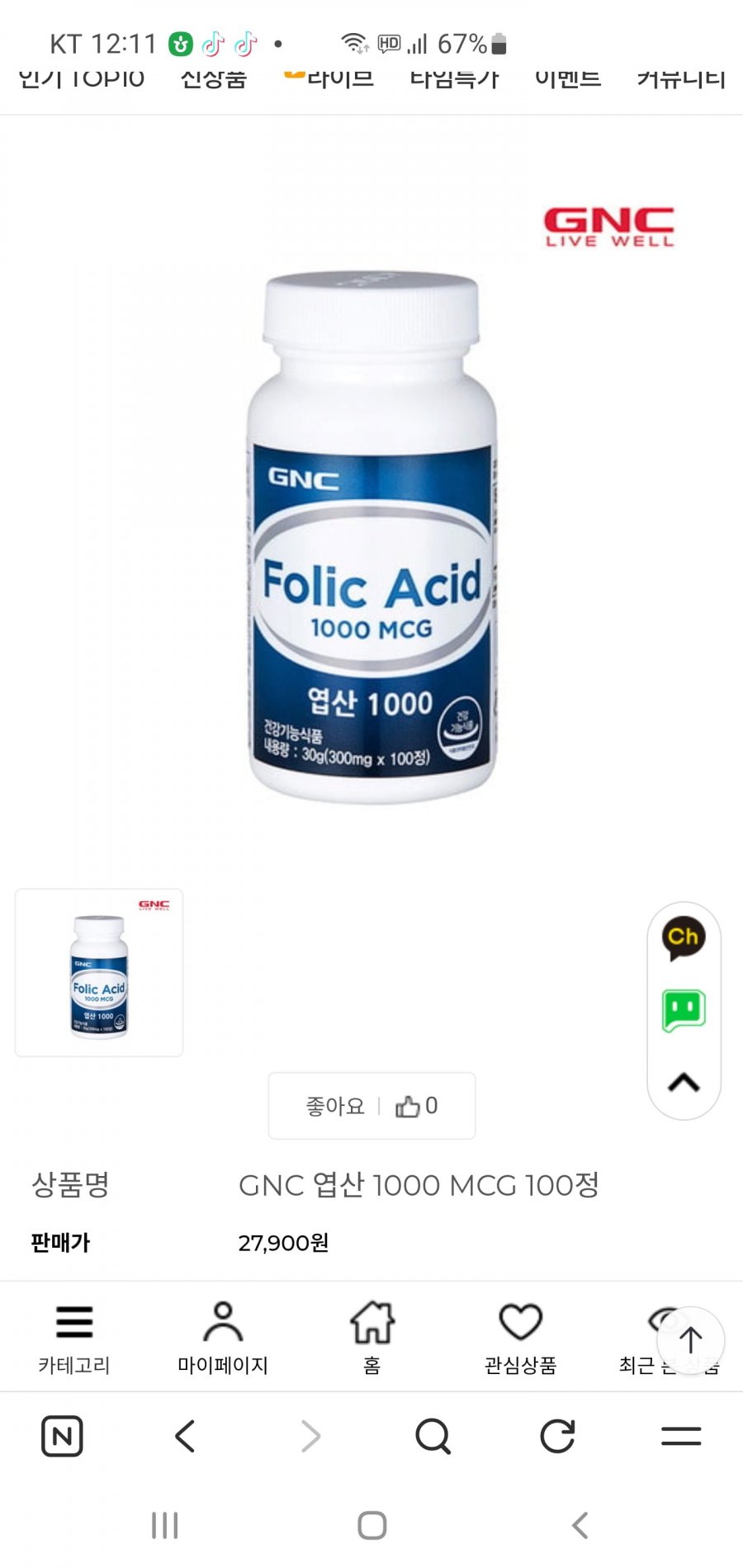
Task: Open 관심상품 wishlist
Action: pyautogui.click(x=521, y=1338)
